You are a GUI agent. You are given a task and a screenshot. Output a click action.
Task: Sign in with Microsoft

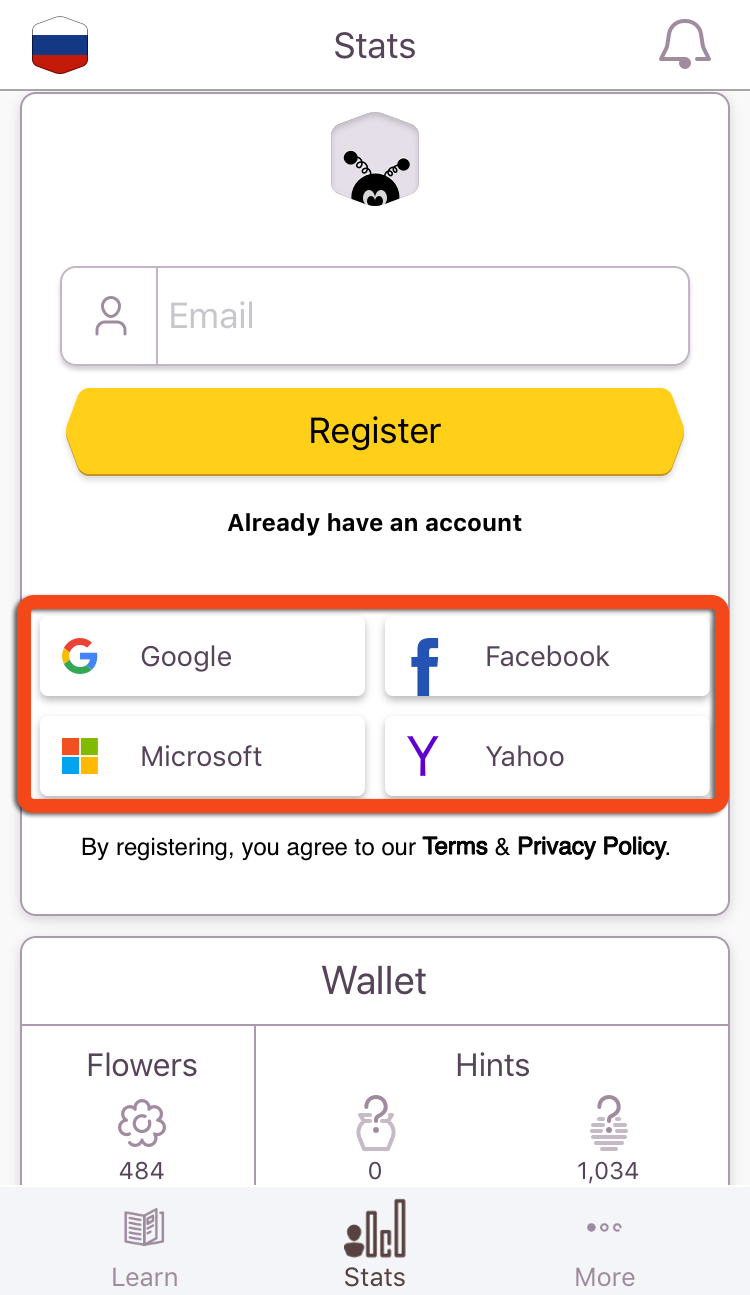coord(202,756)
